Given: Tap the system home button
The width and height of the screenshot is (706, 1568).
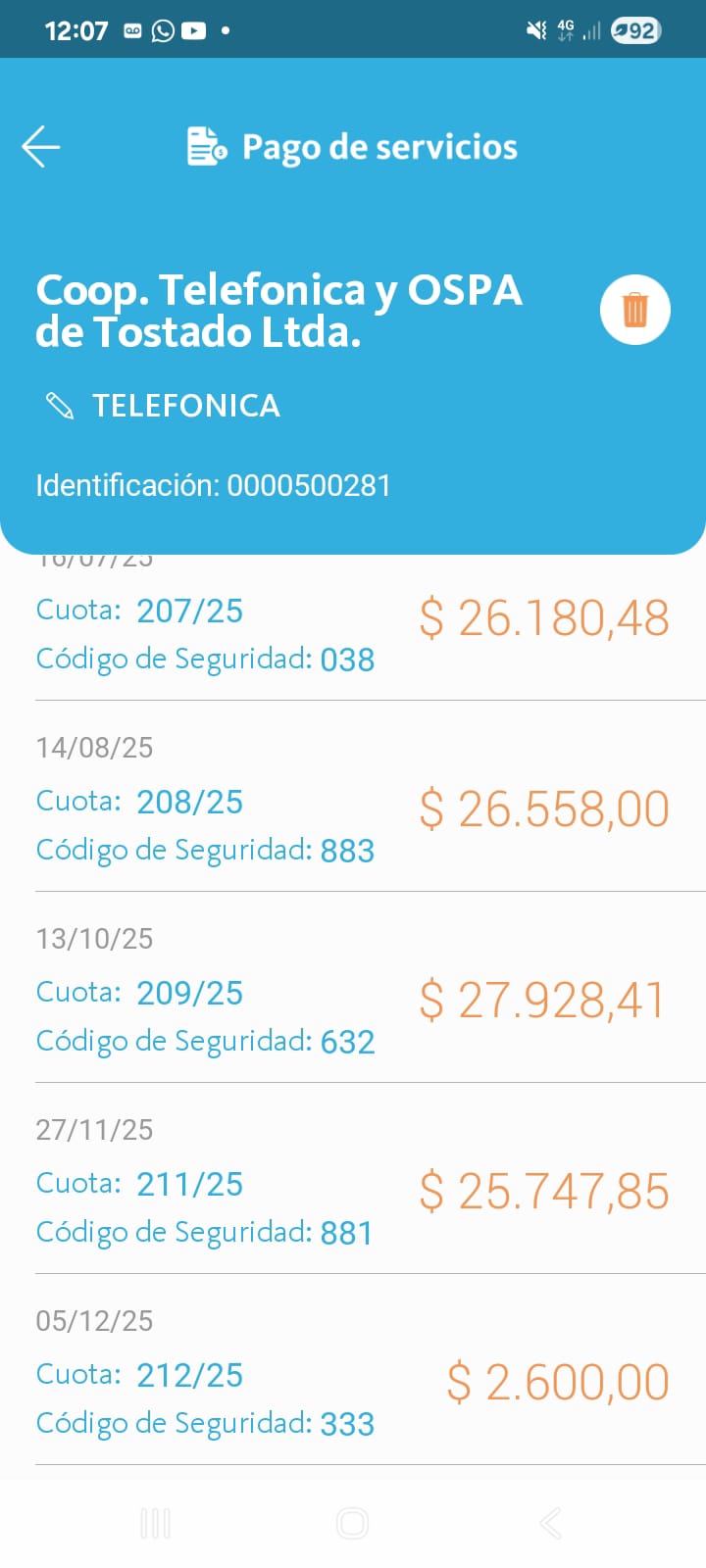Looking at the screenshot, I should click(x=352, y=1523).
